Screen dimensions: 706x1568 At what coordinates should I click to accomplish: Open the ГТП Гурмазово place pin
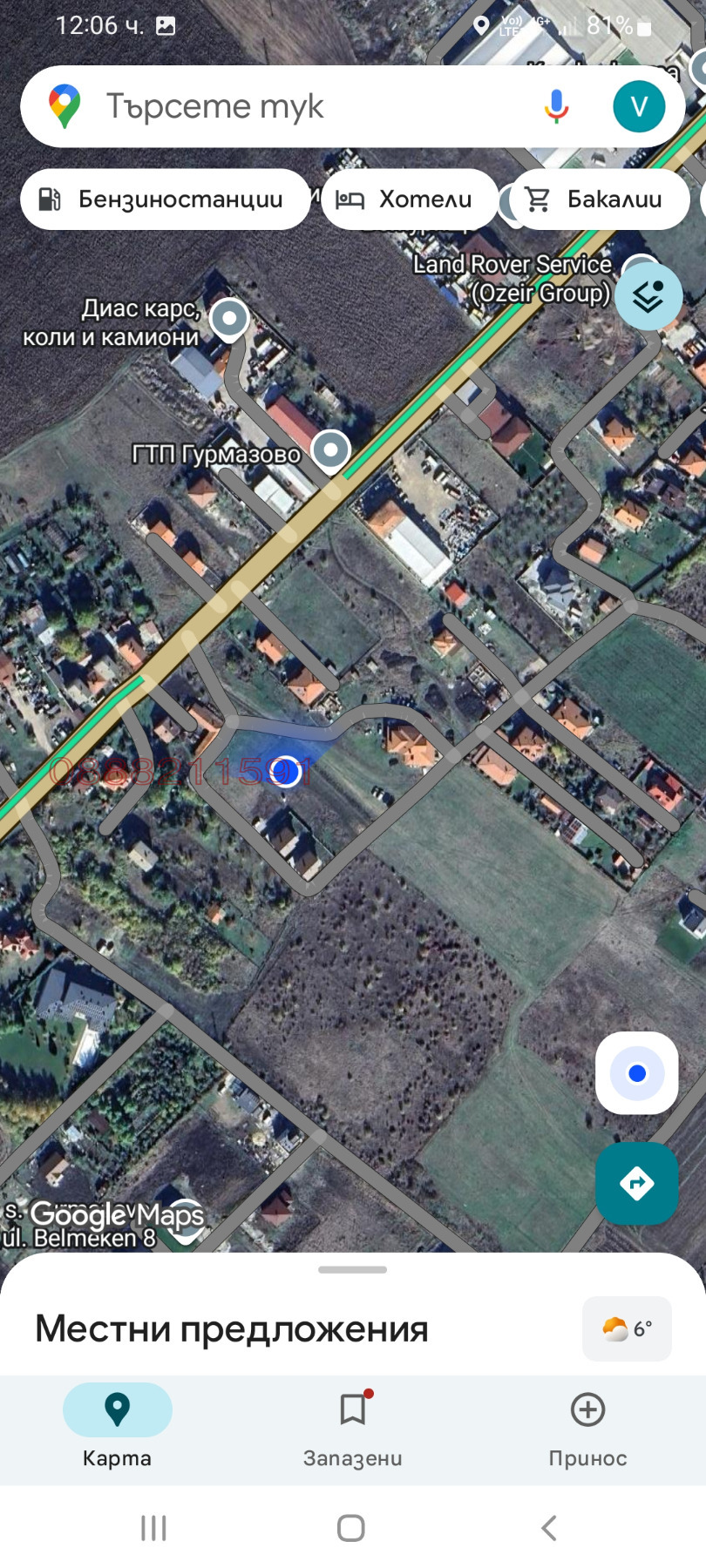(x=330, y=450)
